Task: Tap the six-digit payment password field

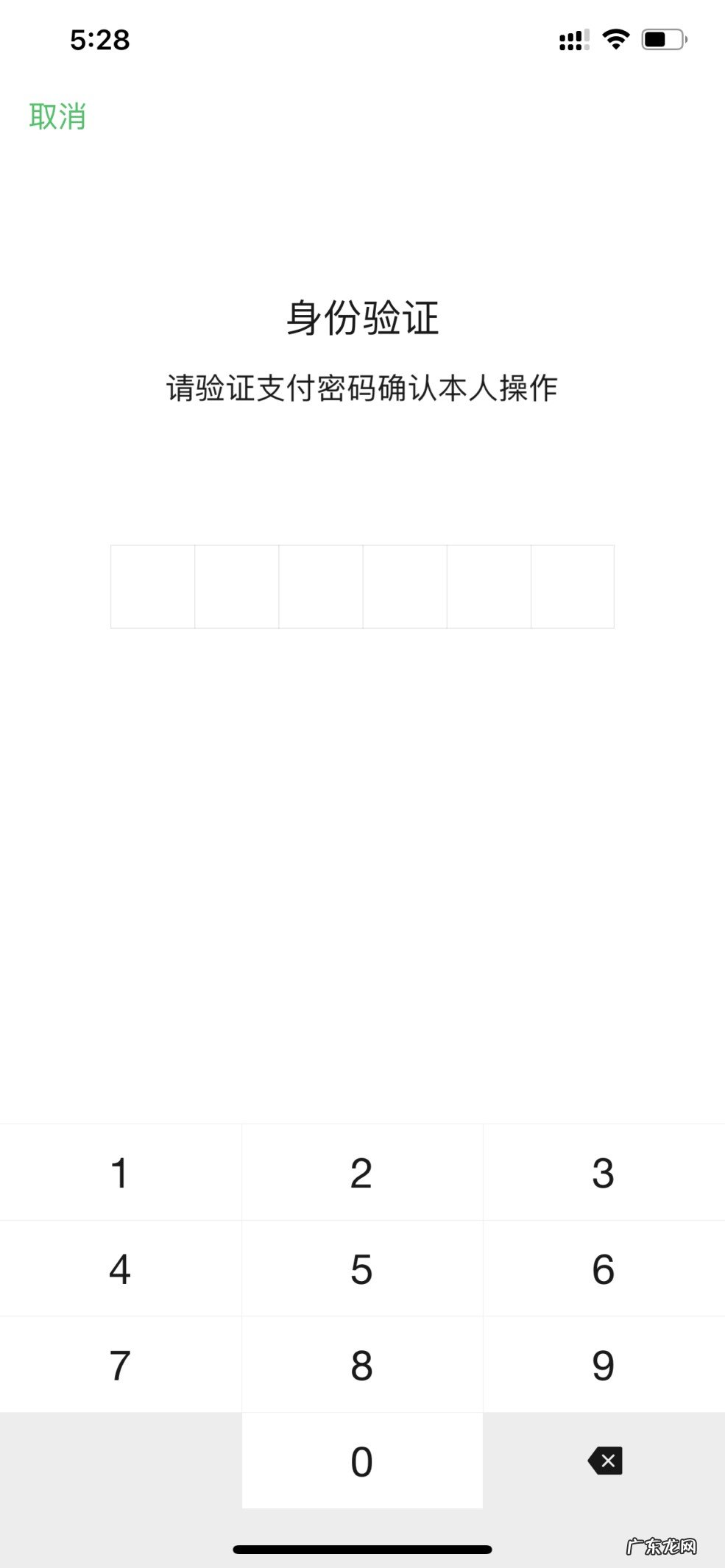Action: point(362,586)
